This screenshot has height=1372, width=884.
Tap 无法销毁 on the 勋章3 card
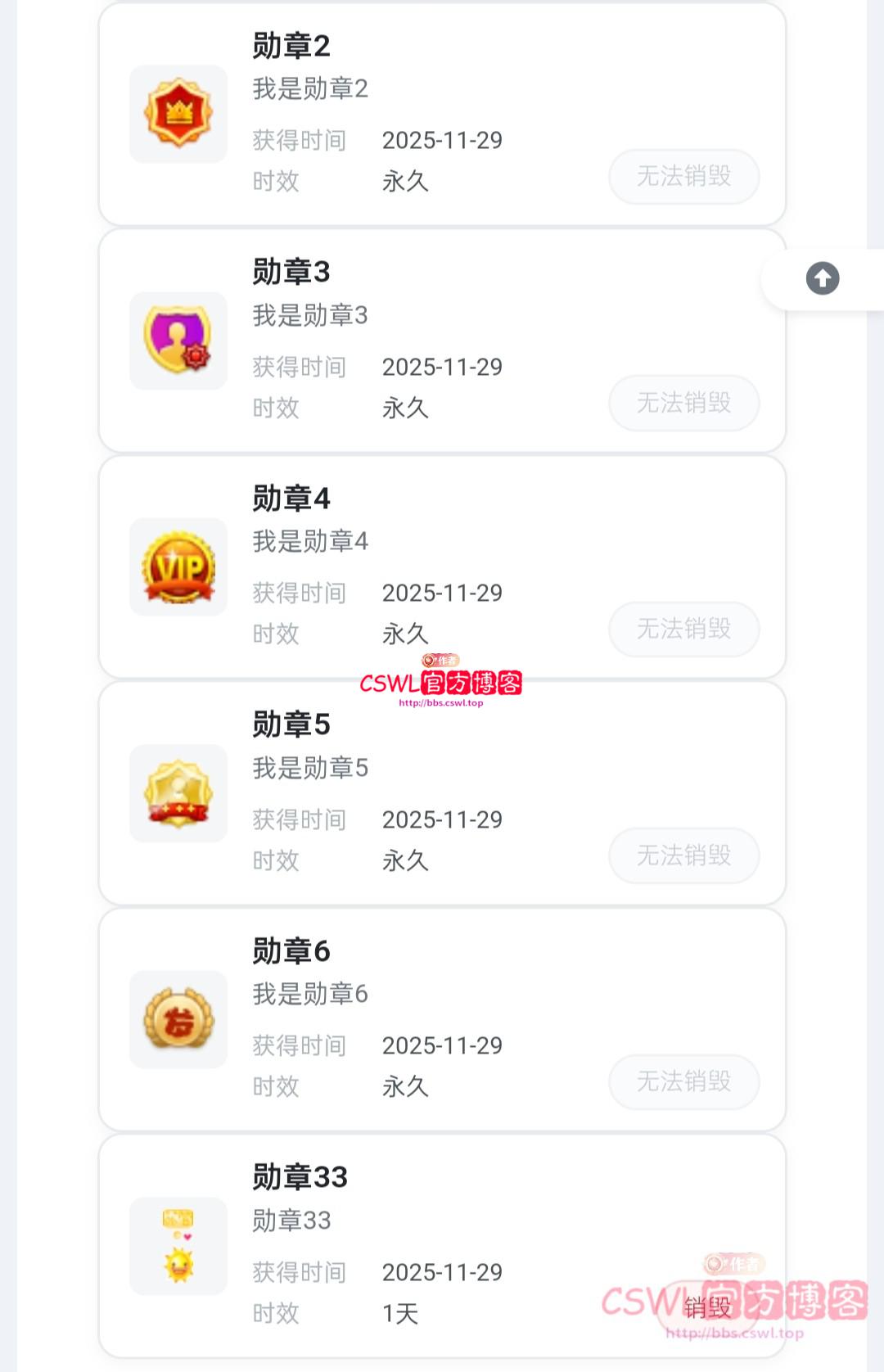pyautogui.click(x=683, y=403)
